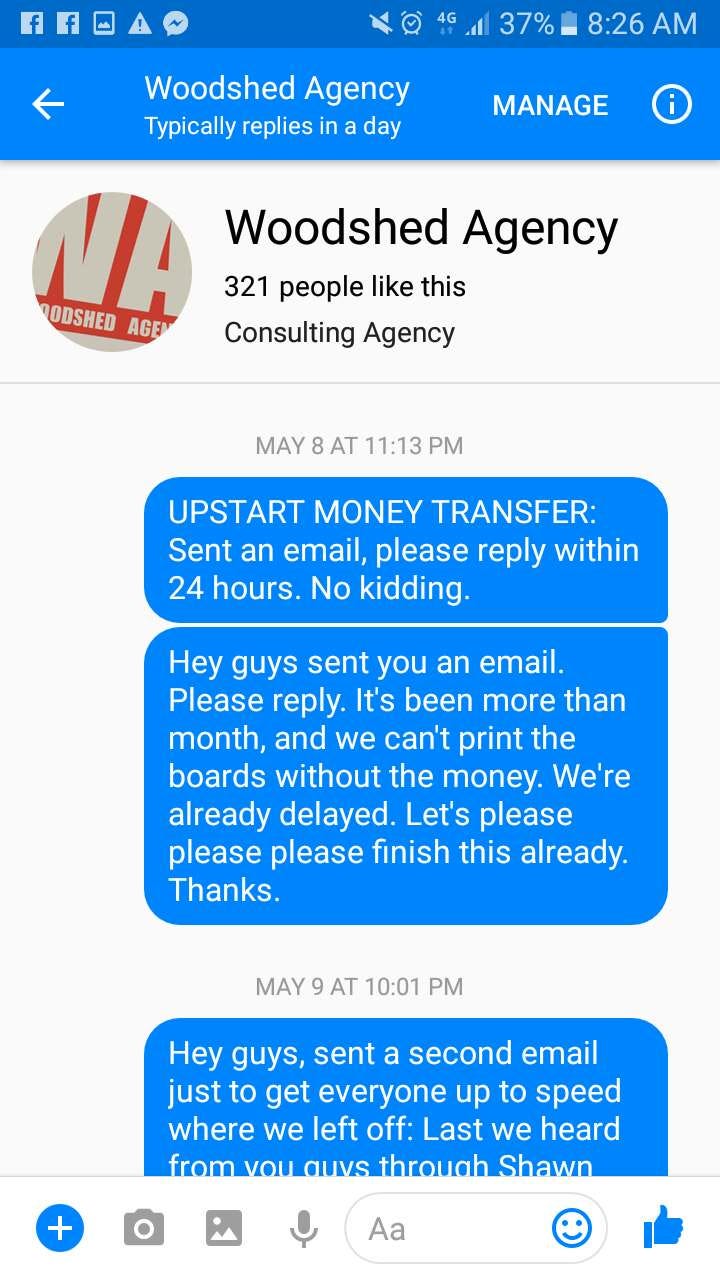Open the emoji smiley picker
The height and width of the screenshot is (1280, 720).
click(x=572, y=1228)
